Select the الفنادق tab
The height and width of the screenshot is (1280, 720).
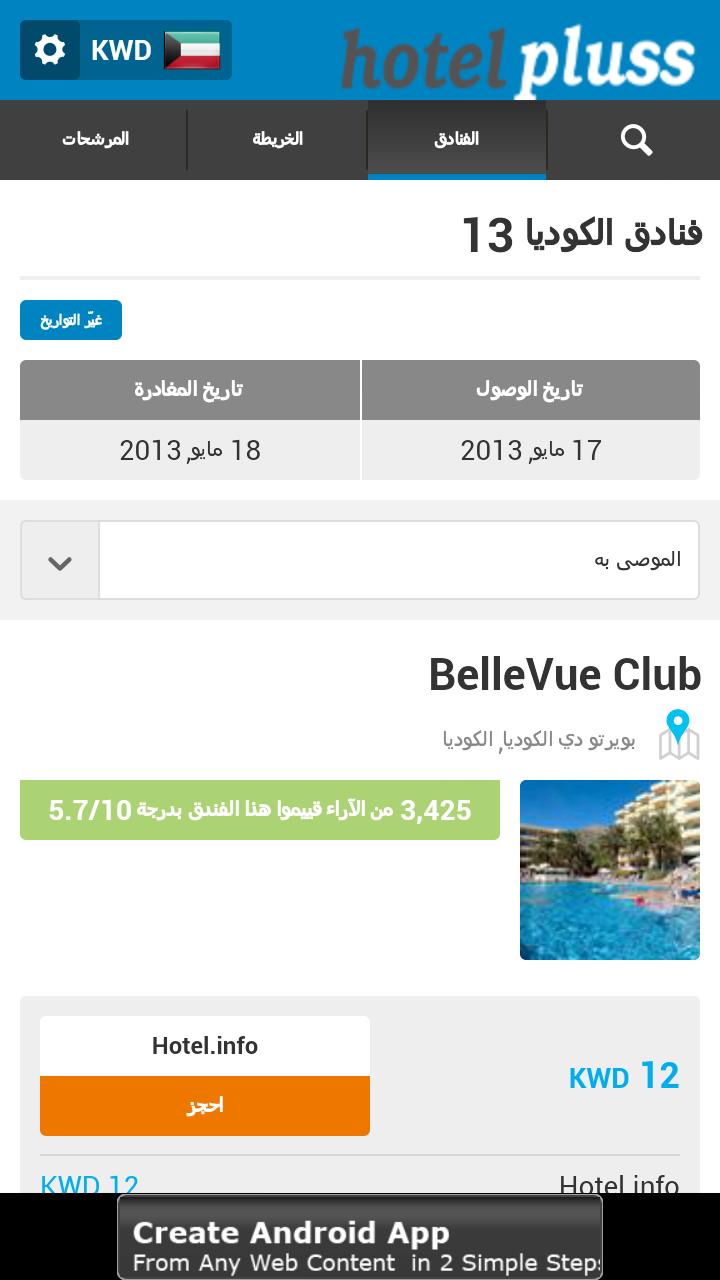click(457, 140)
